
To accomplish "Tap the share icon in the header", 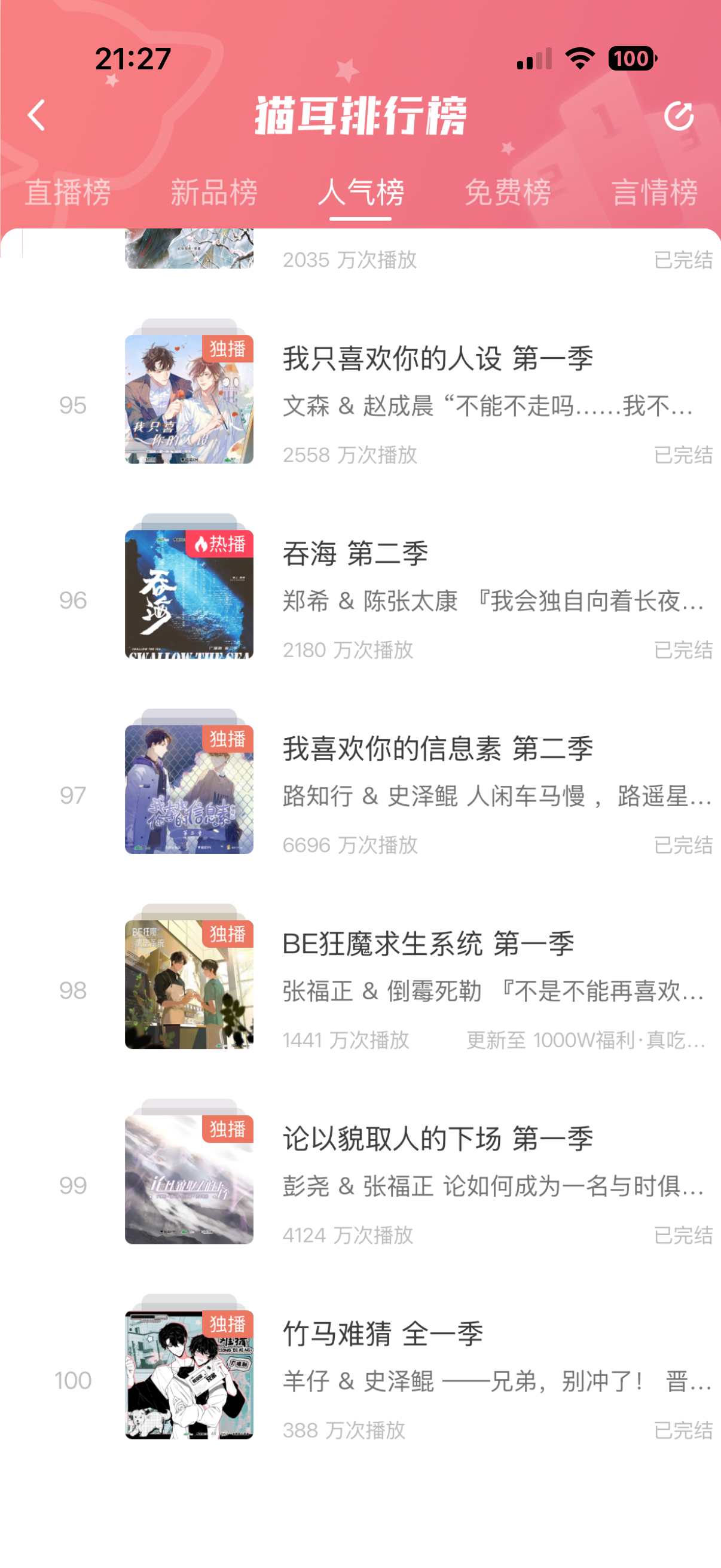I will [679, 115].
